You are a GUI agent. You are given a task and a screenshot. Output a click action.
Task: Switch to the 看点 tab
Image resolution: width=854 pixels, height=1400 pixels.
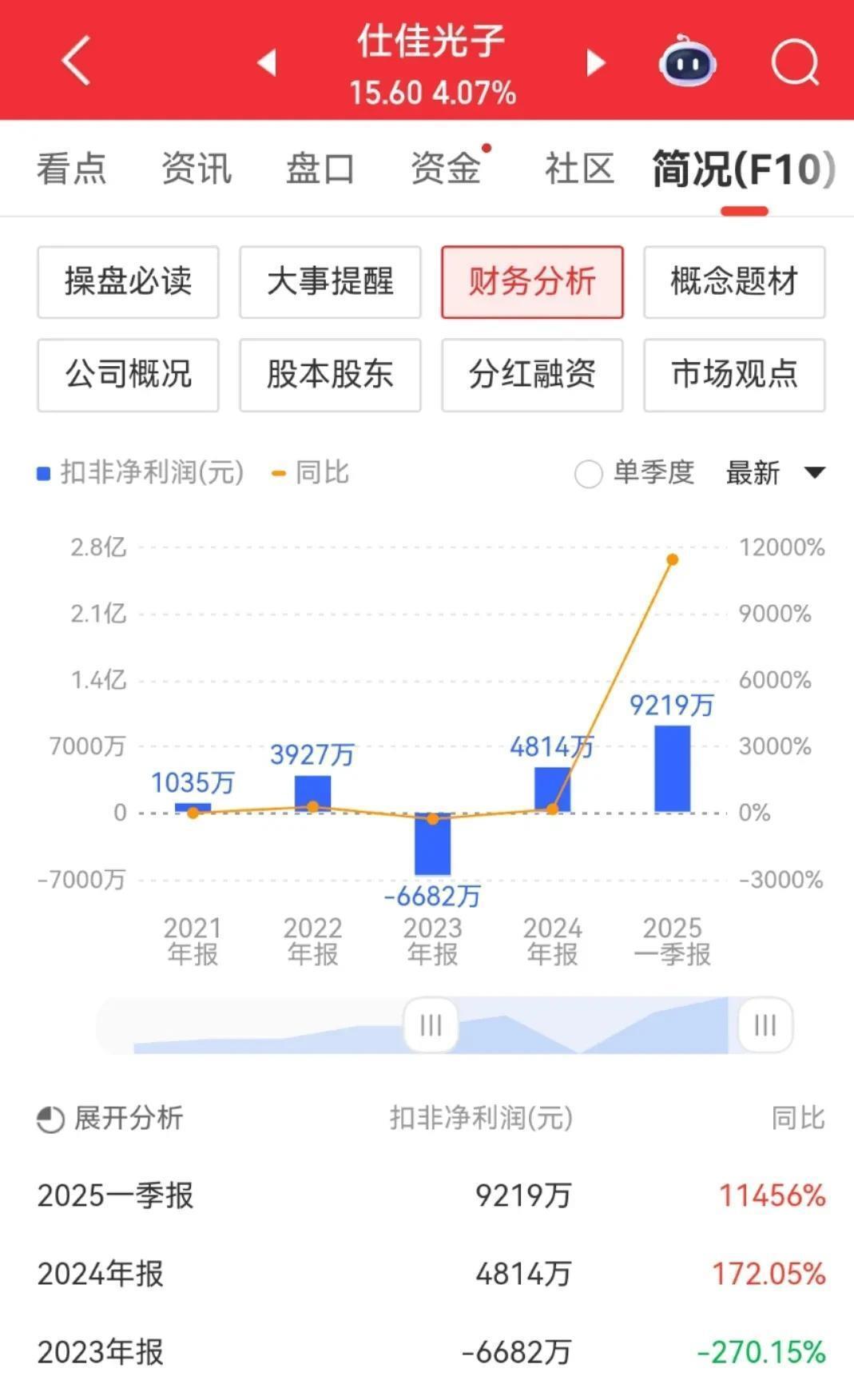pyautogui.click(x=71, y=169)
